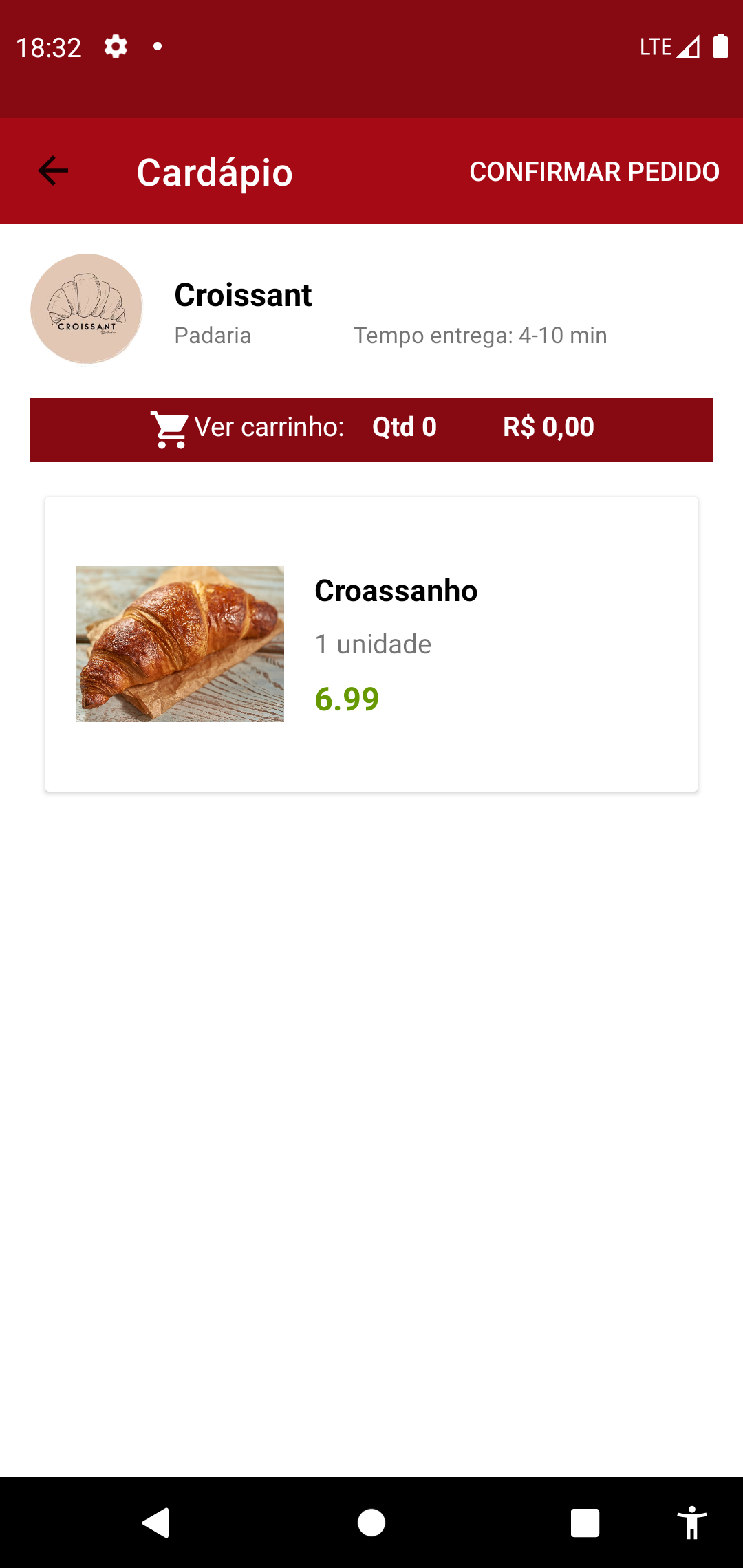
Task: Tap the Qtd 0 counter
Action: (403, 426)
